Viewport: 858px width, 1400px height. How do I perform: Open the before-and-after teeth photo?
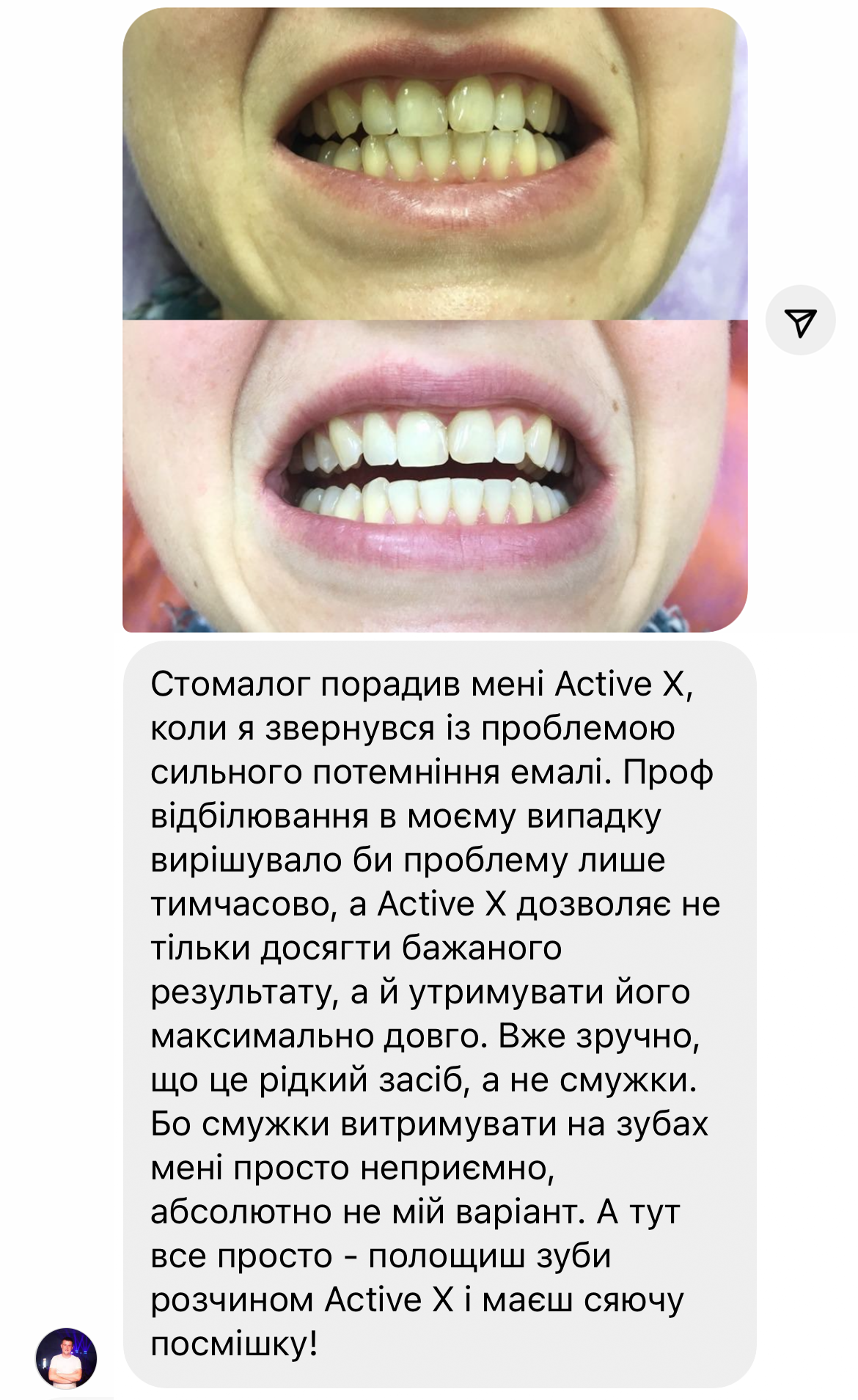(435, 321)
